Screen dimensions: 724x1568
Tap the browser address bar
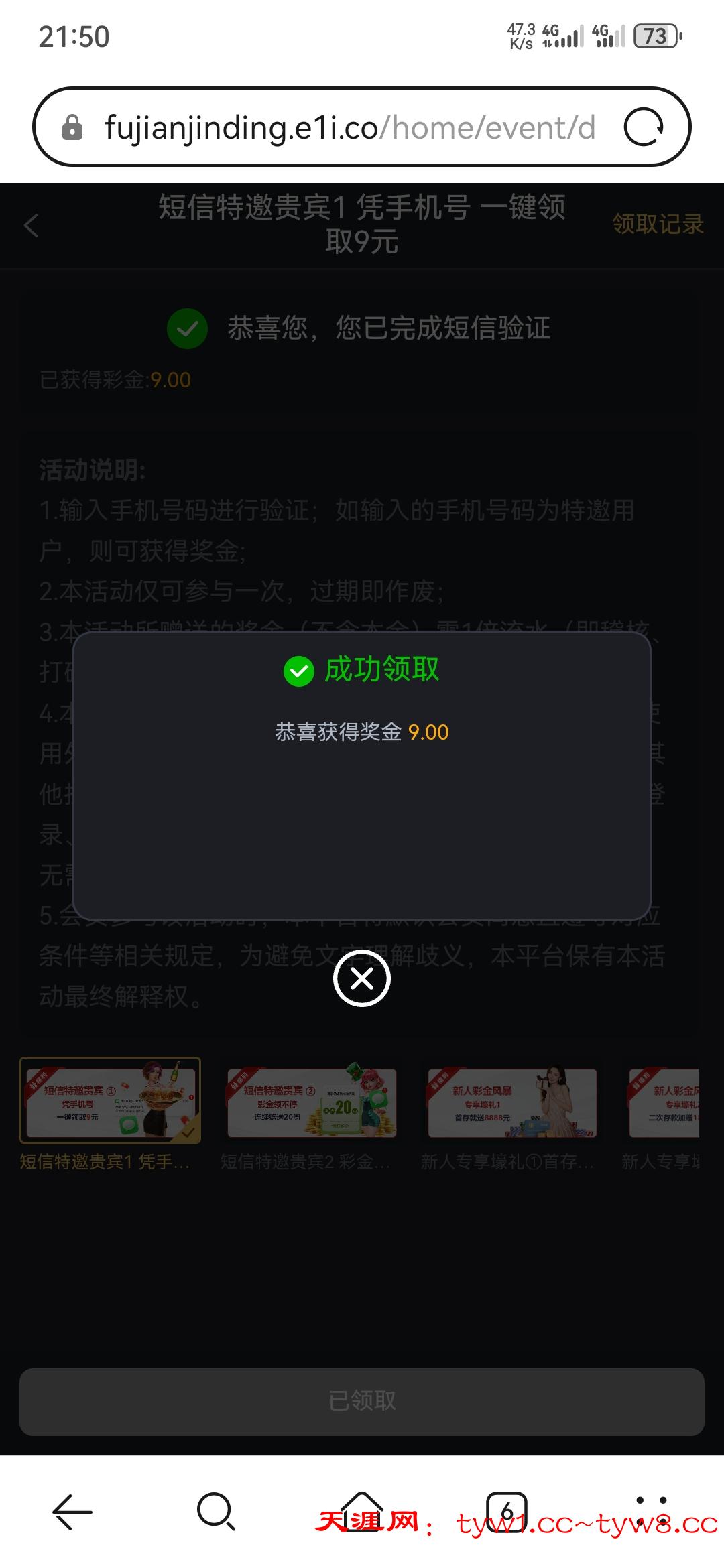click(x=349, y=127)
